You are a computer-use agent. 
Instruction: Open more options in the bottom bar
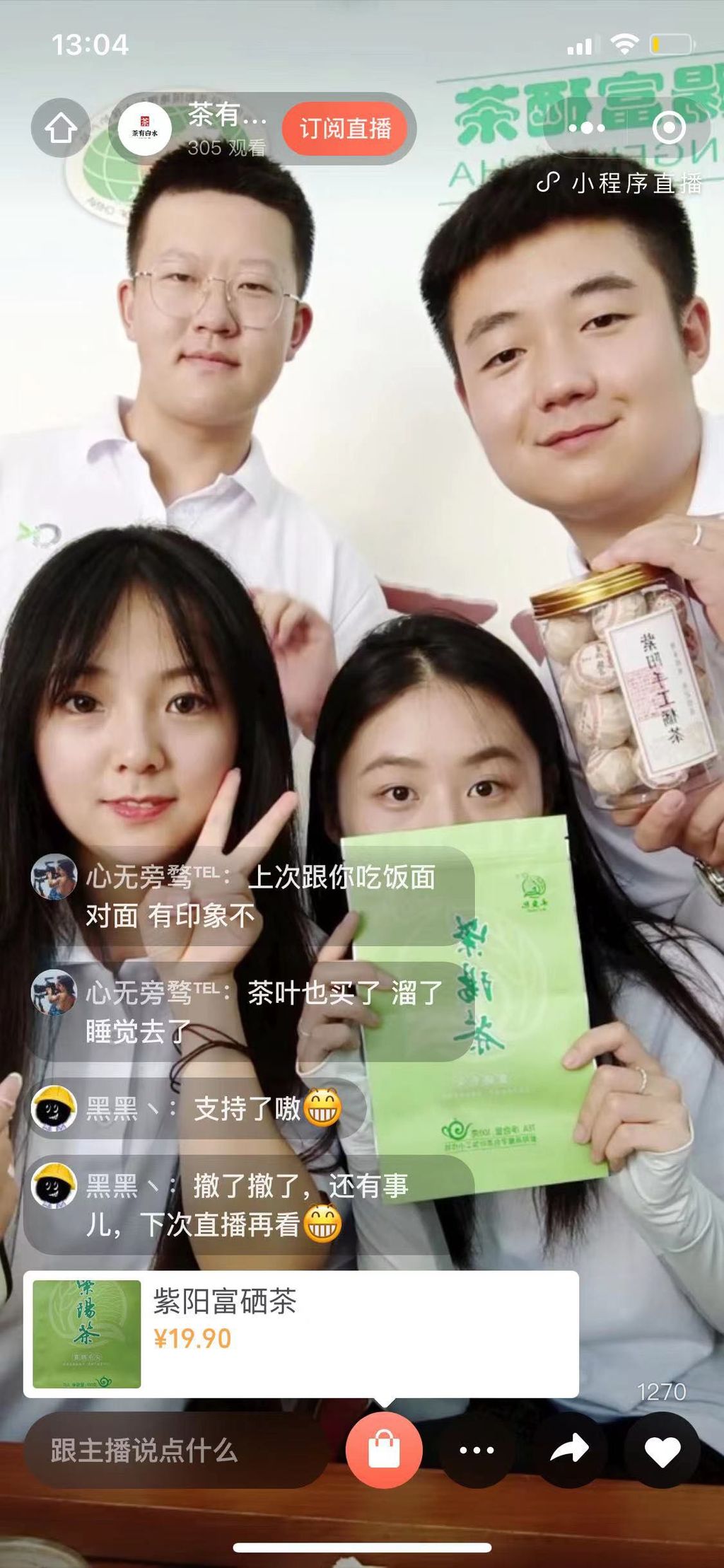[477, 1450]
